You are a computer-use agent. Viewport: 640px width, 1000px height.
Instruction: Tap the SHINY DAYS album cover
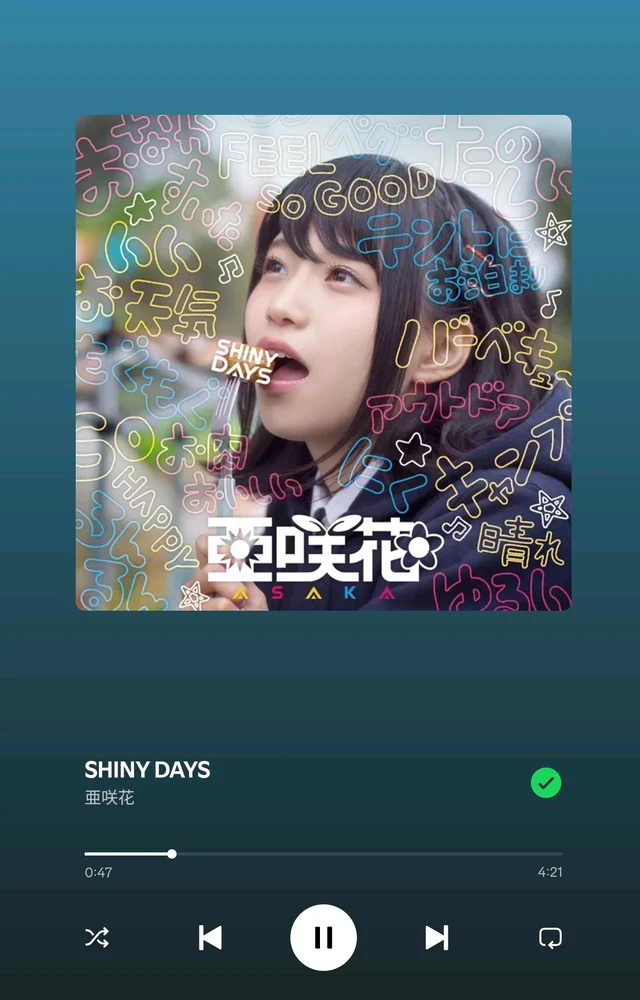pos(323,362)
